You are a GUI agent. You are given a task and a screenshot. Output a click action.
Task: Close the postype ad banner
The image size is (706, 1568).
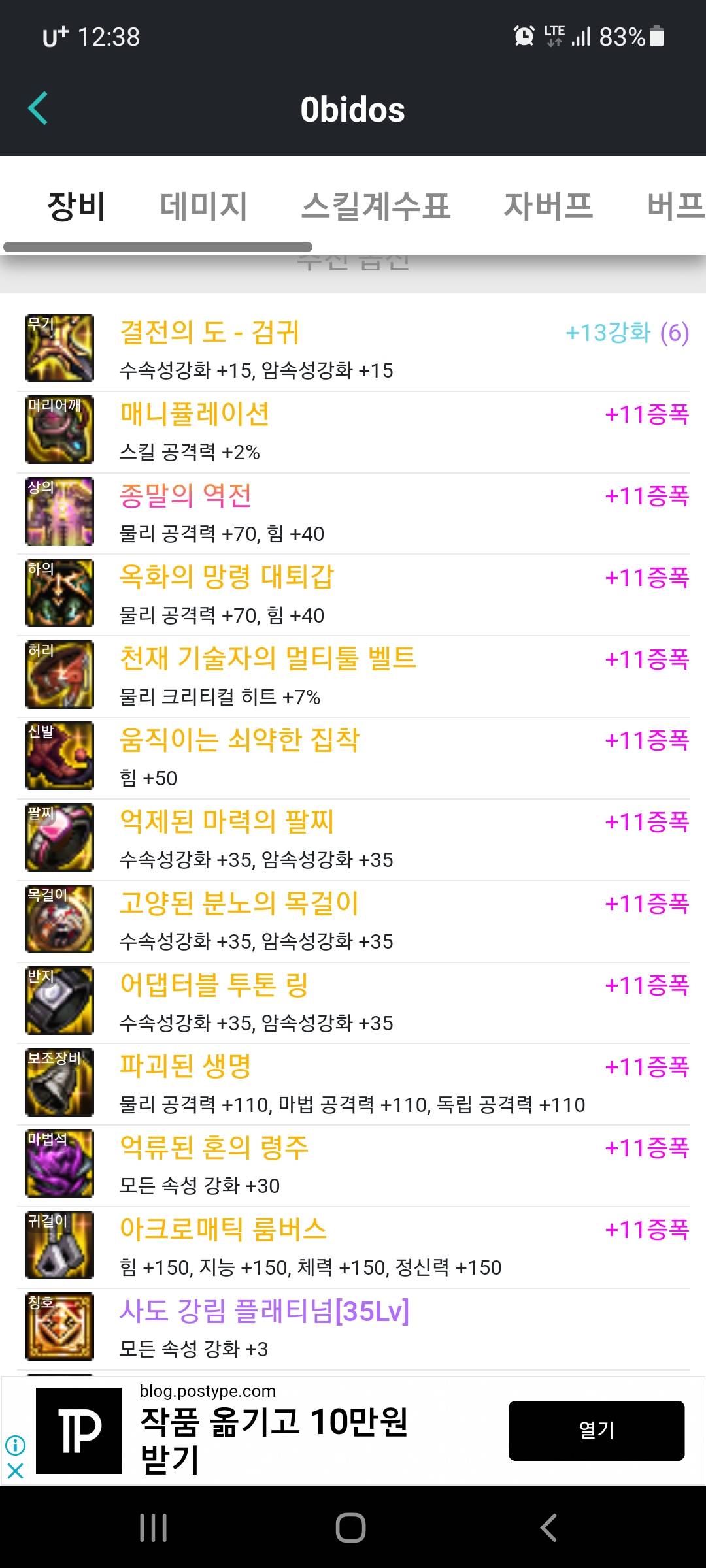click(15, 1471)
